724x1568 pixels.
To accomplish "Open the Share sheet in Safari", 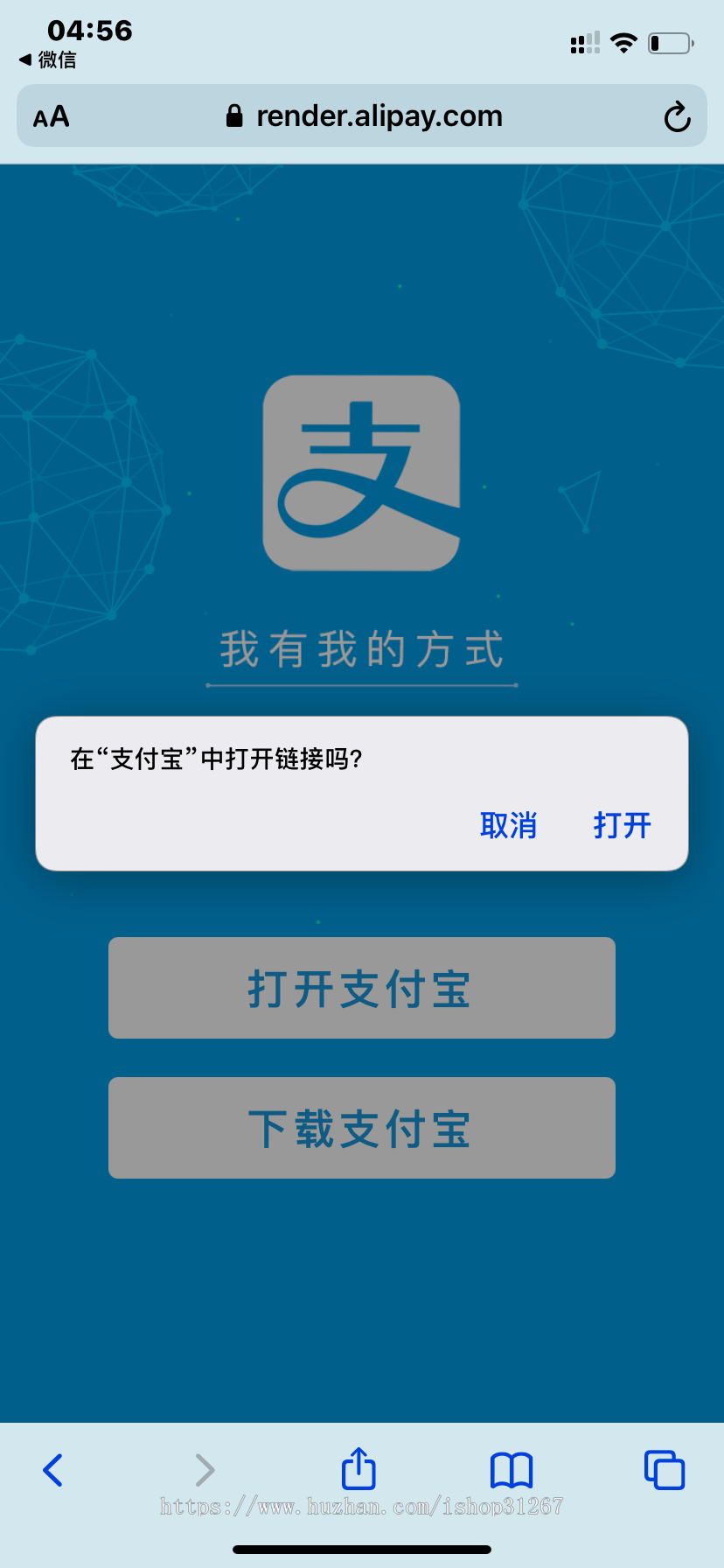I will 359,1469.
